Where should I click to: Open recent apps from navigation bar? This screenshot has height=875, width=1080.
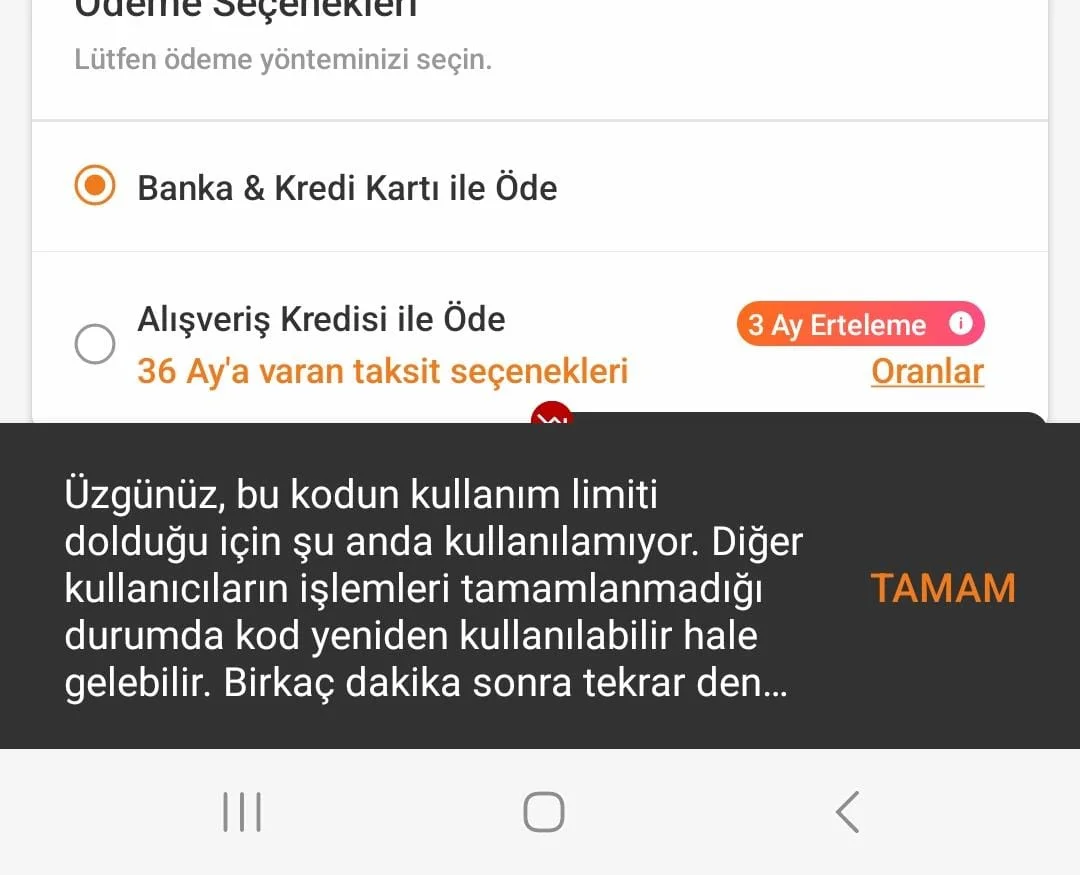point(242,811)
